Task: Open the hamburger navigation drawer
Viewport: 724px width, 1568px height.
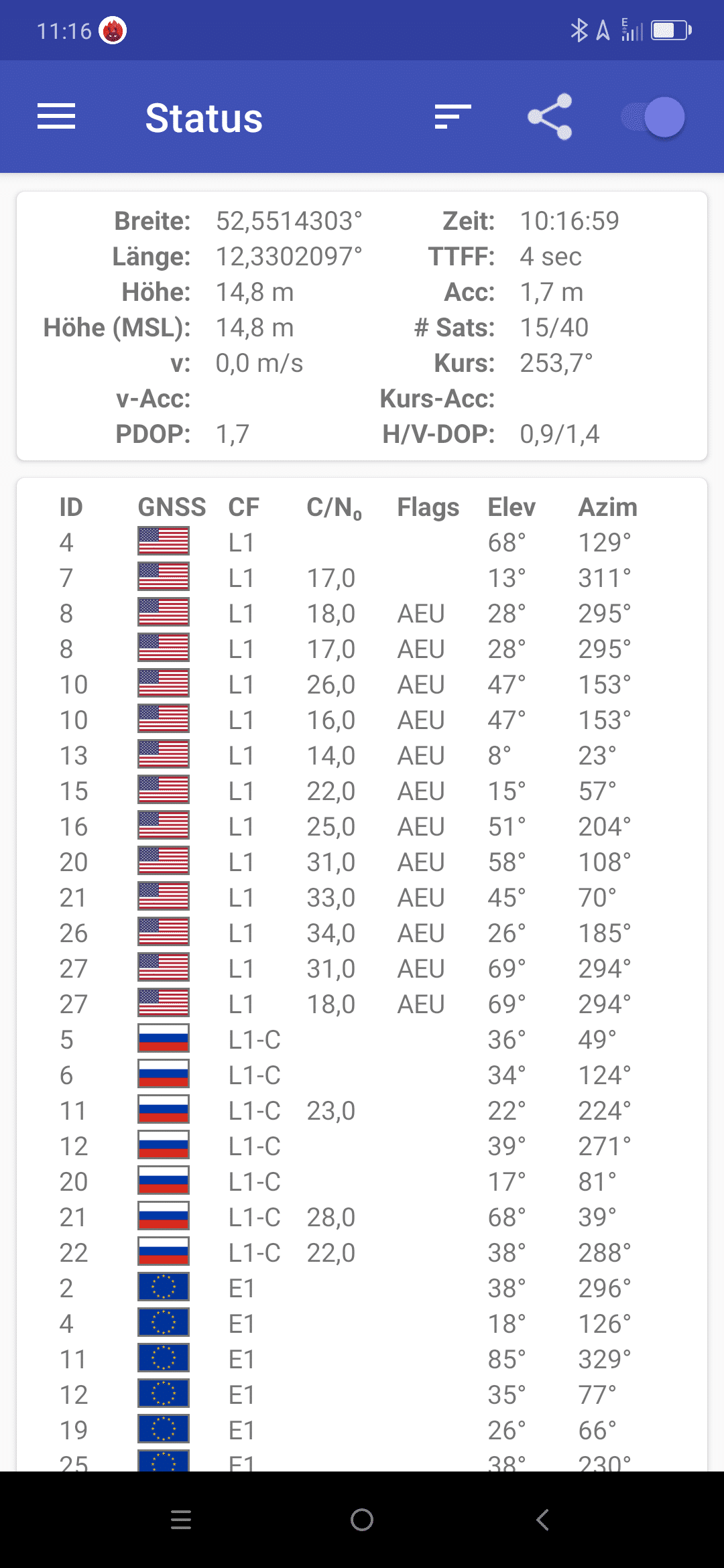Action: (56, 117)
